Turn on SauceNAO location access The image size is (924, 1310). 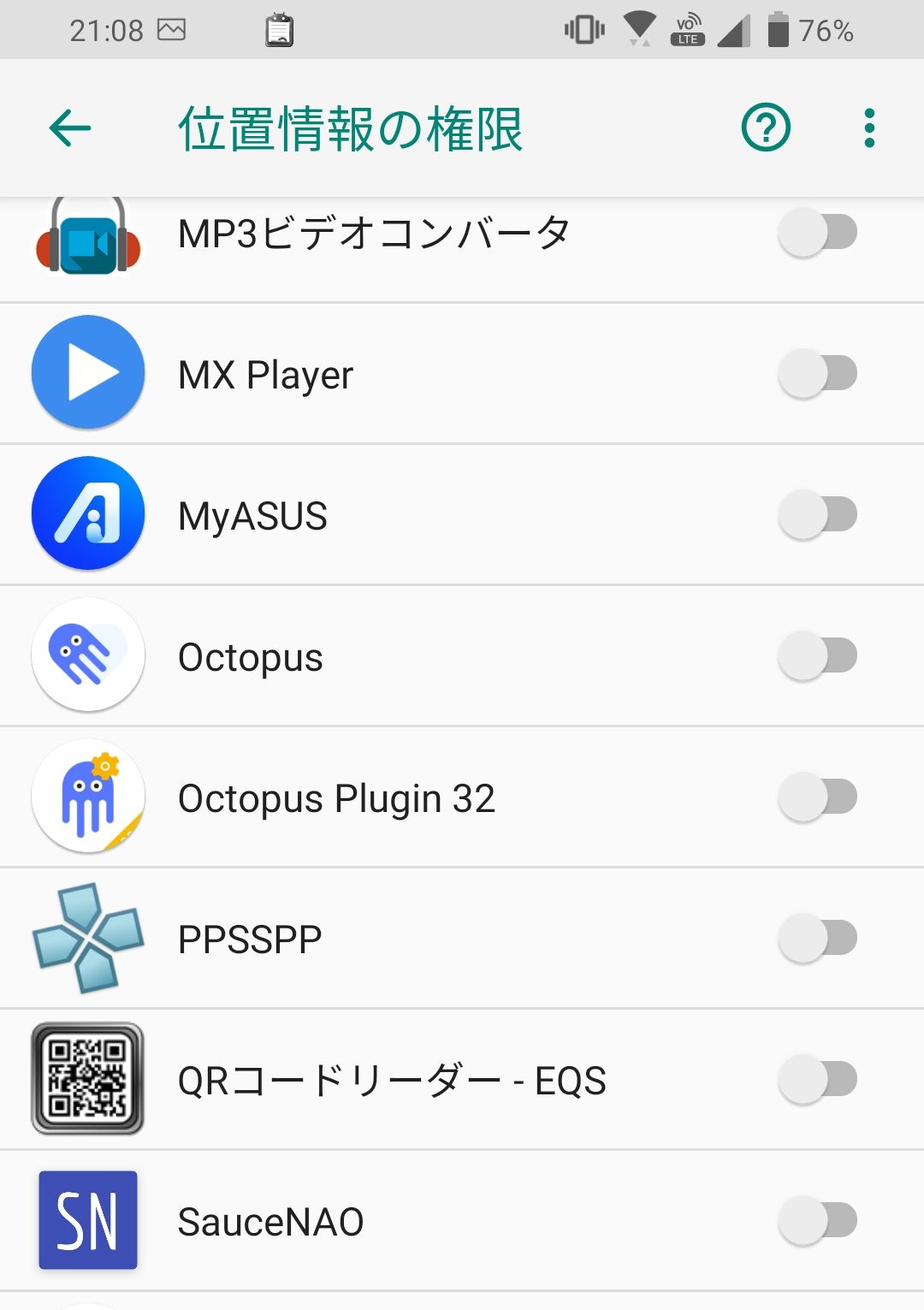pos(818,1221)
